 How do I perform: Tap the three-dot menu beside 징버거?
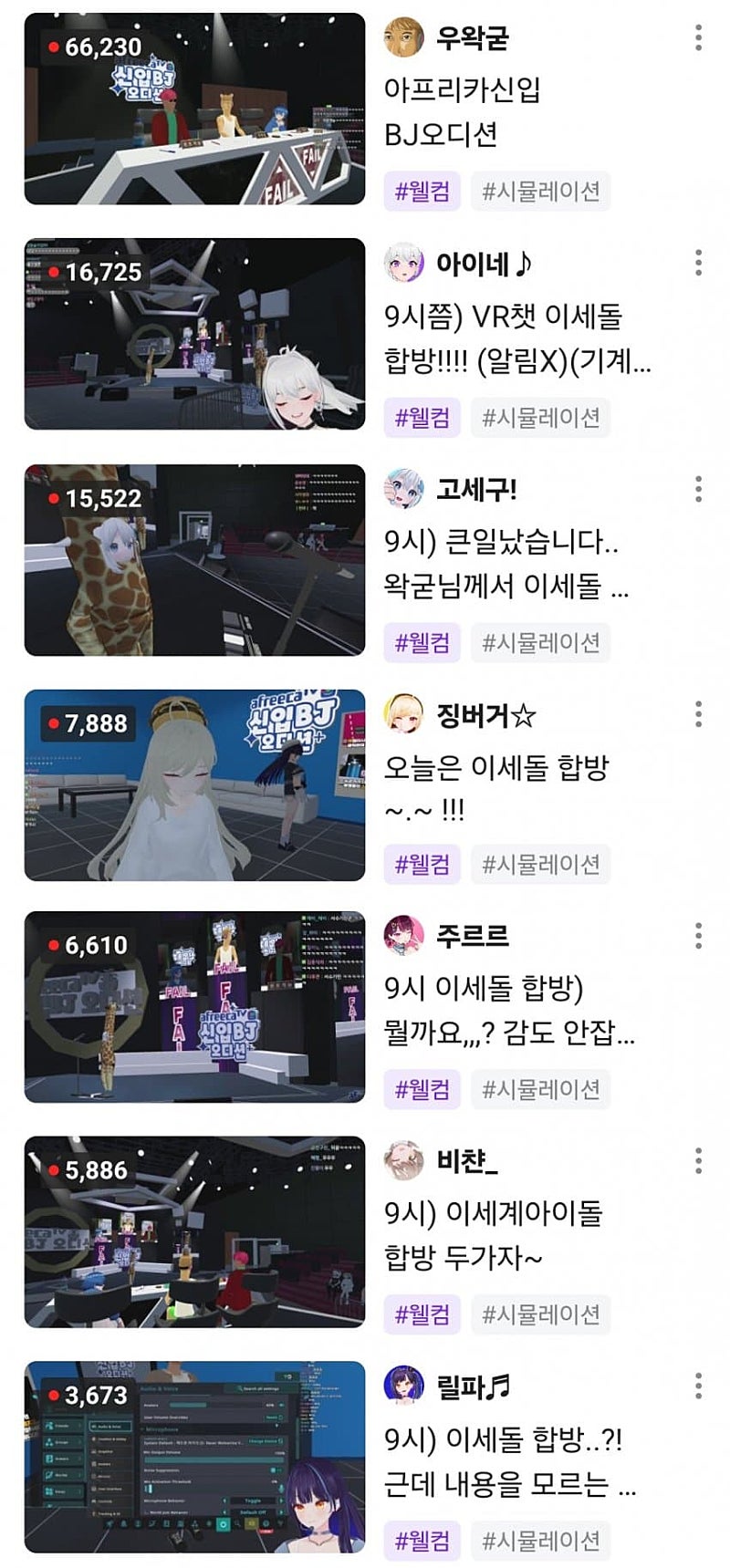(698, 714)
